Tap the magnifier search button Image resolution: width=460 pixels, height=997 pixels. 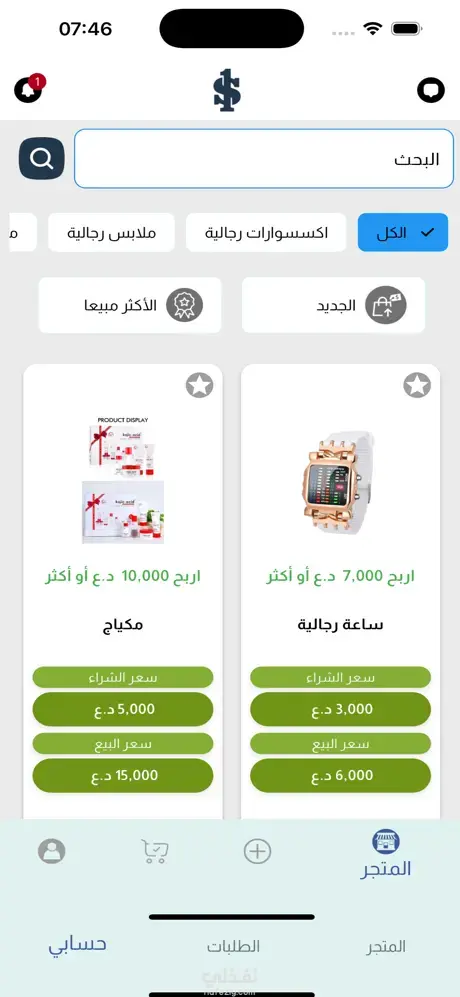click(x=41, y=158)
